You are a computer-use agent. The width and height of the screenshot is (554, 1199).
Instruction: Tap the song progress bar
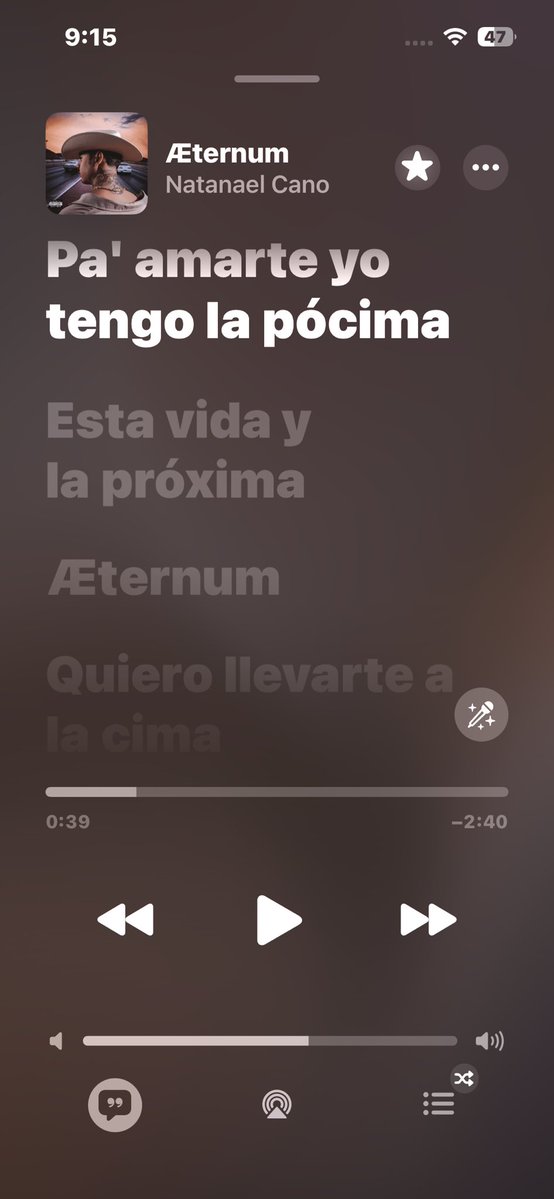pyautogui.click(x=277, y=791)
